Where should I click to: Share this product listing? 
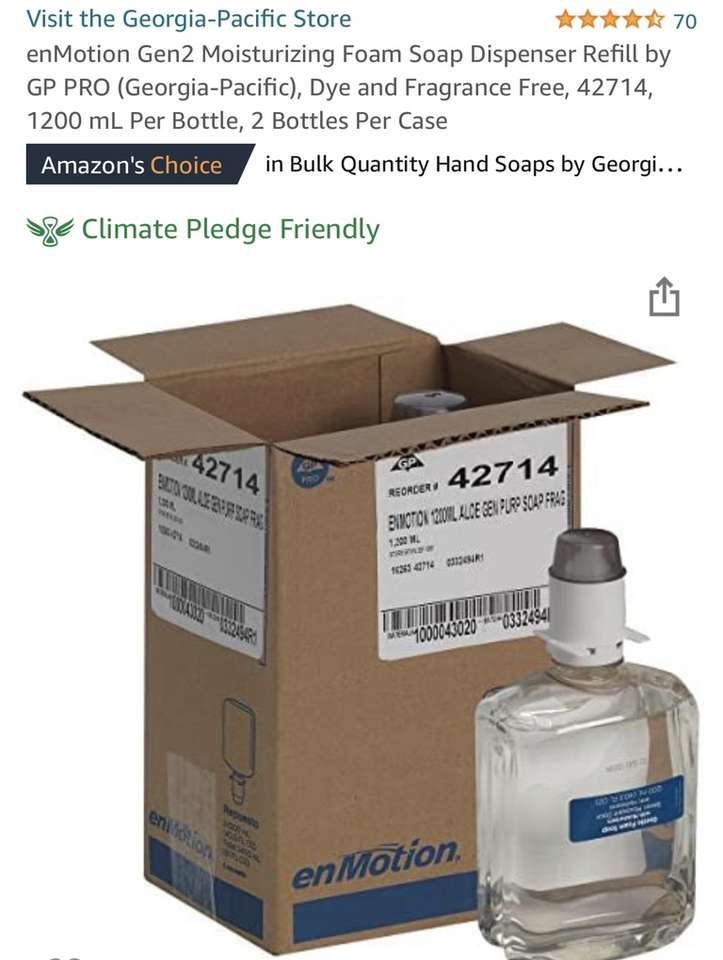pos(664,298)
